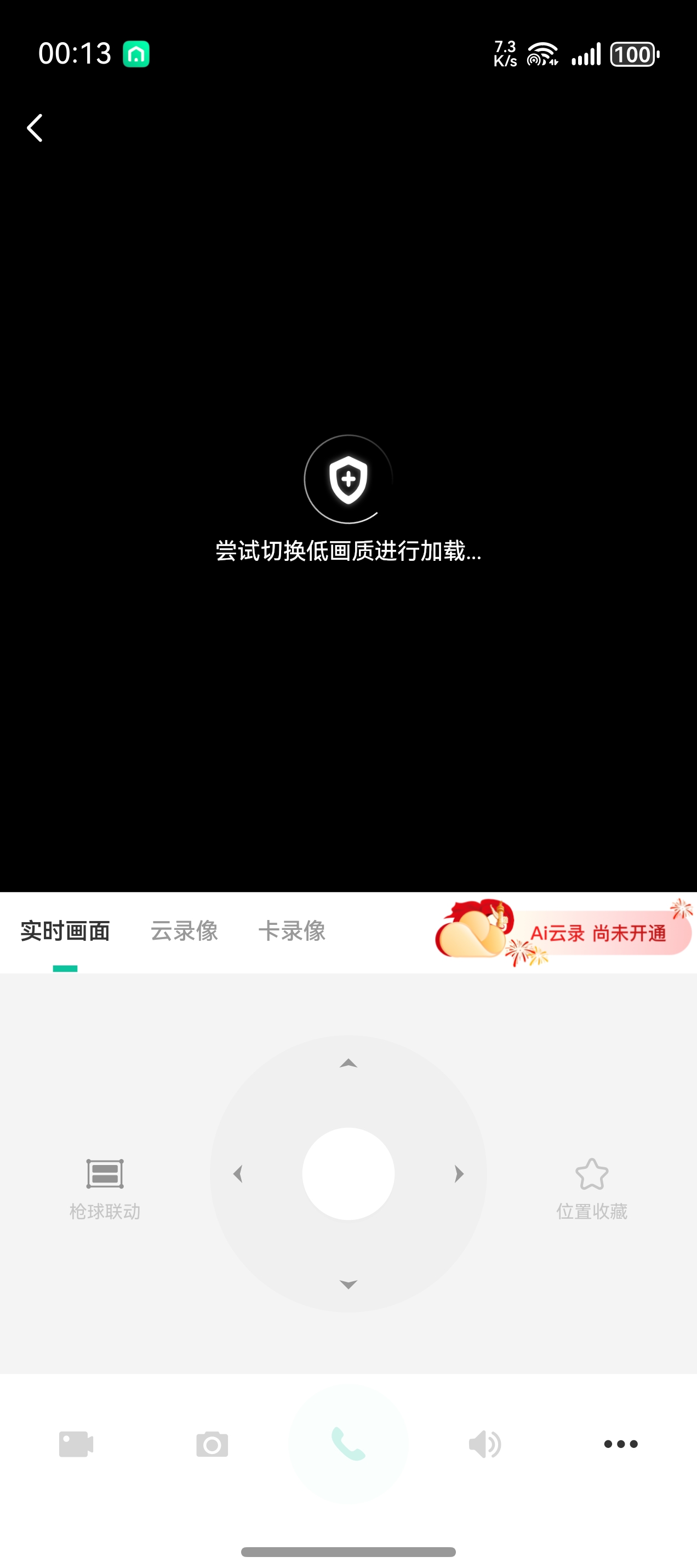This screenshot has height=1568, width=697.
Task: Tap the loading shield icon in the video area
Action: pyautogui.click(x=348, y=480)
